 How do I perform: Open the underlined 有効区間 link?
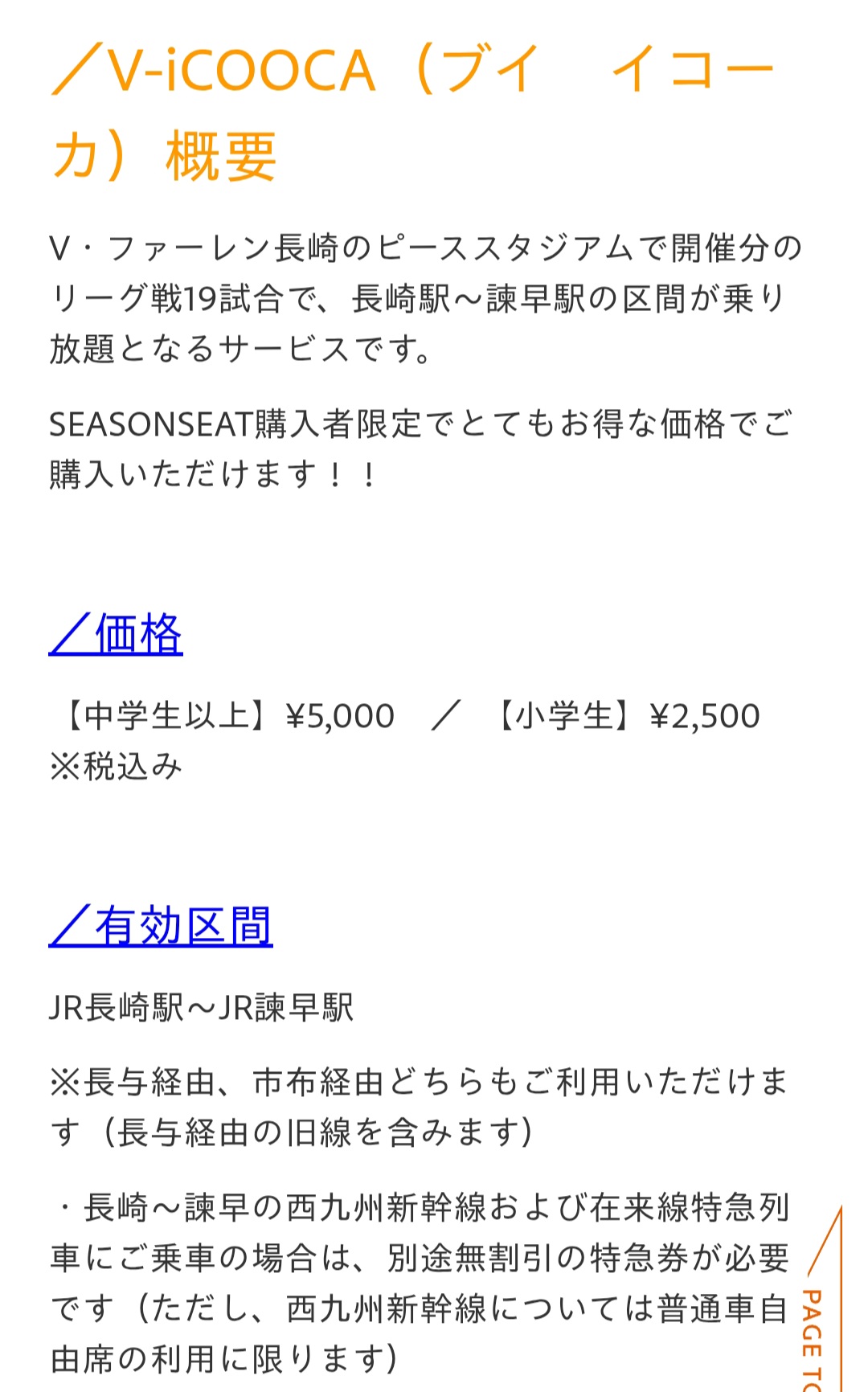coord(161,926)
